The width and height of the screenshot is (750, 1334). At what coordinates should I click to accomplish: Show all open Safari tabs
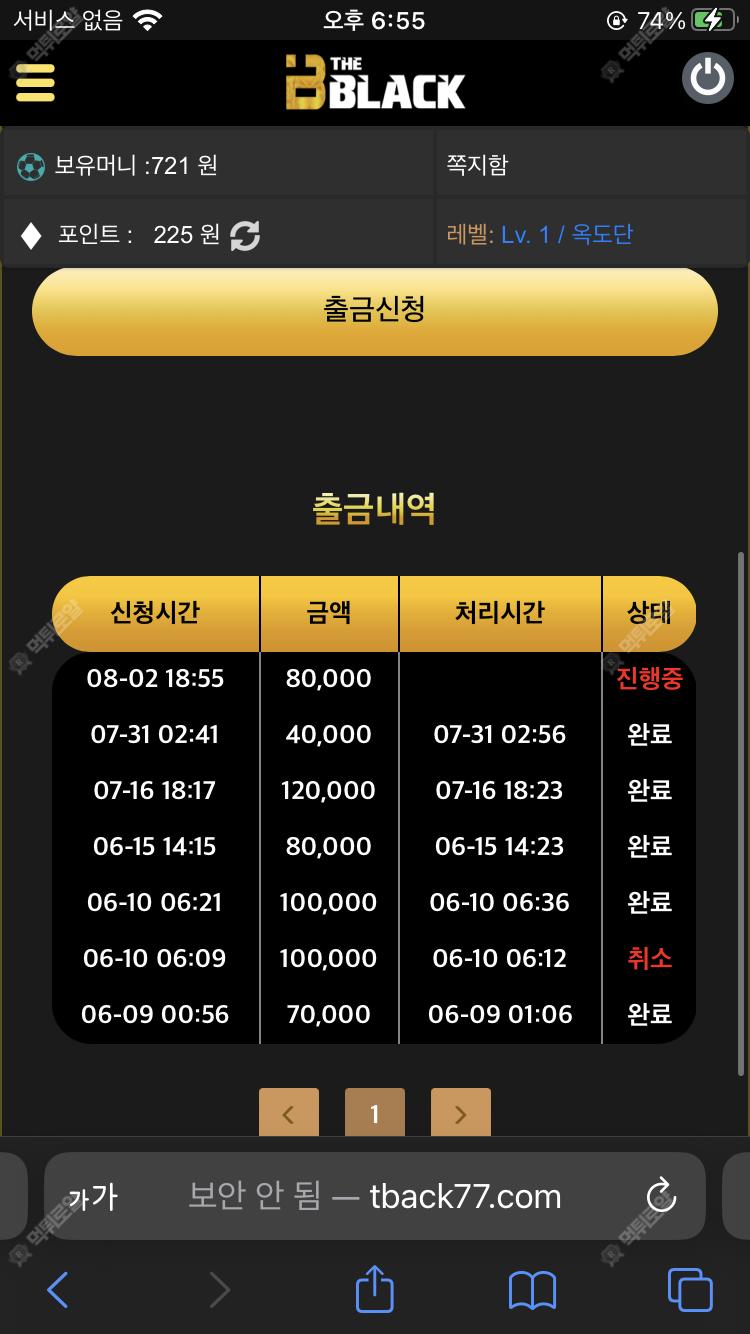click(690, 1290)
